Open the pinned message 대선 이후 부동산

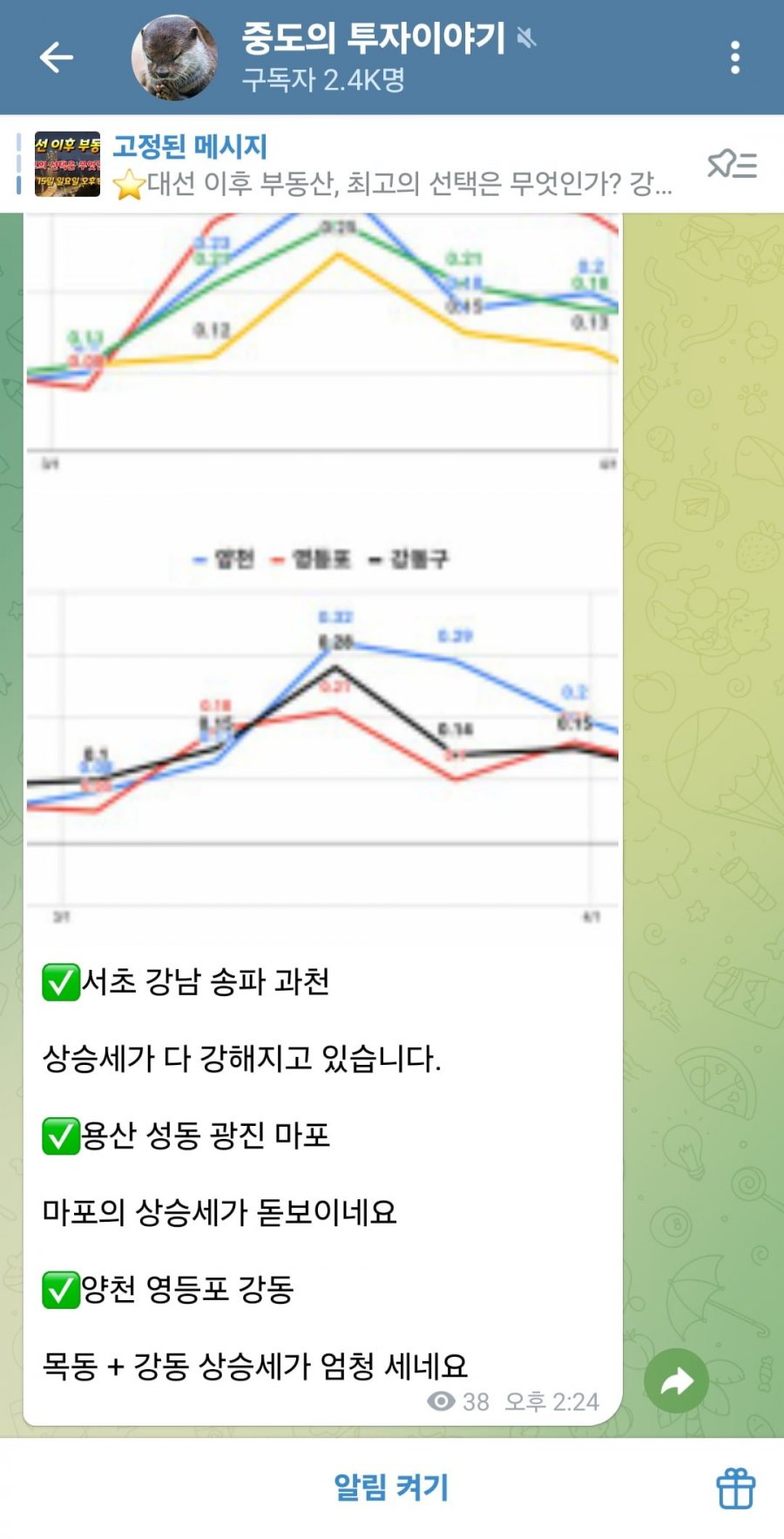[392, 165]
